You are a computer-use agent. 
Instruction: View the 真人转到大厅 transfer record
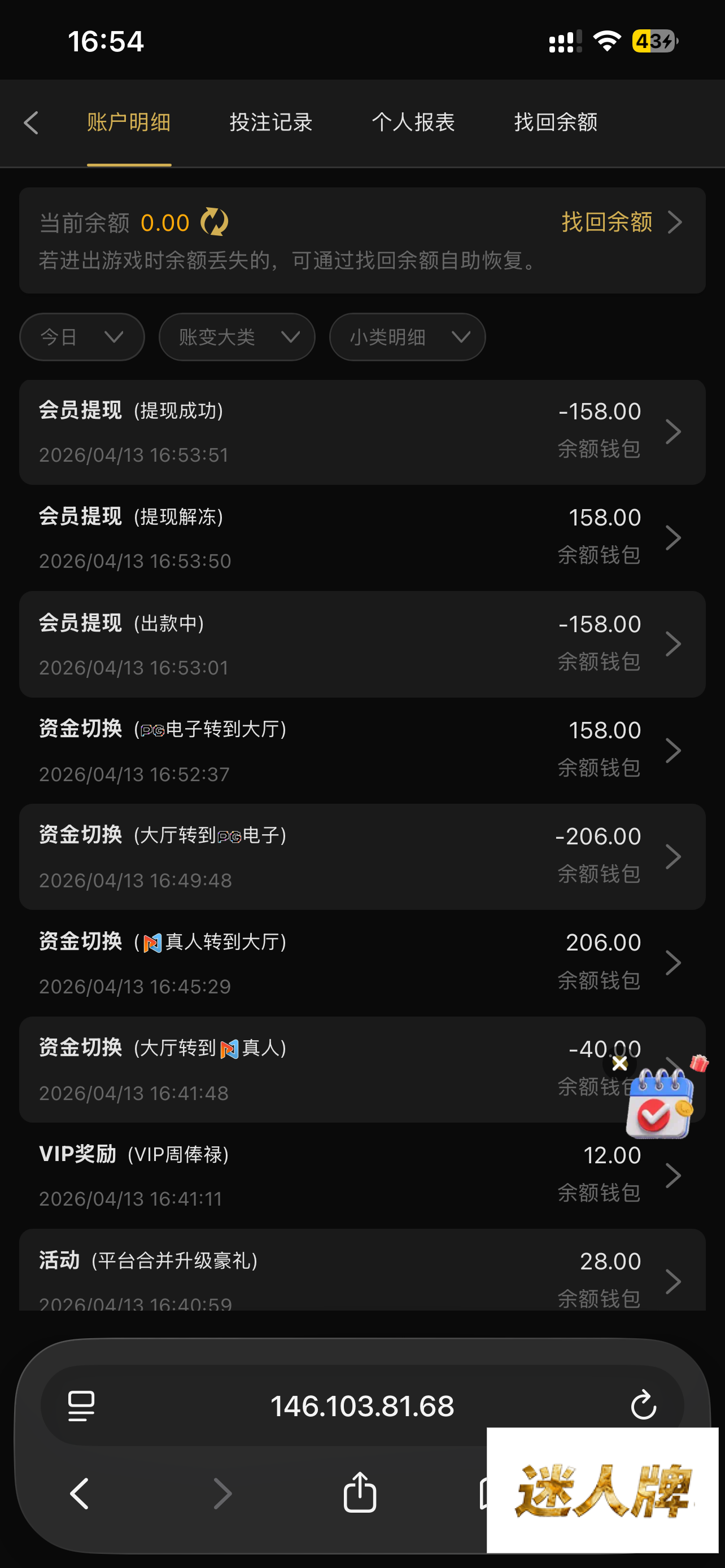[x=362, y=963]
